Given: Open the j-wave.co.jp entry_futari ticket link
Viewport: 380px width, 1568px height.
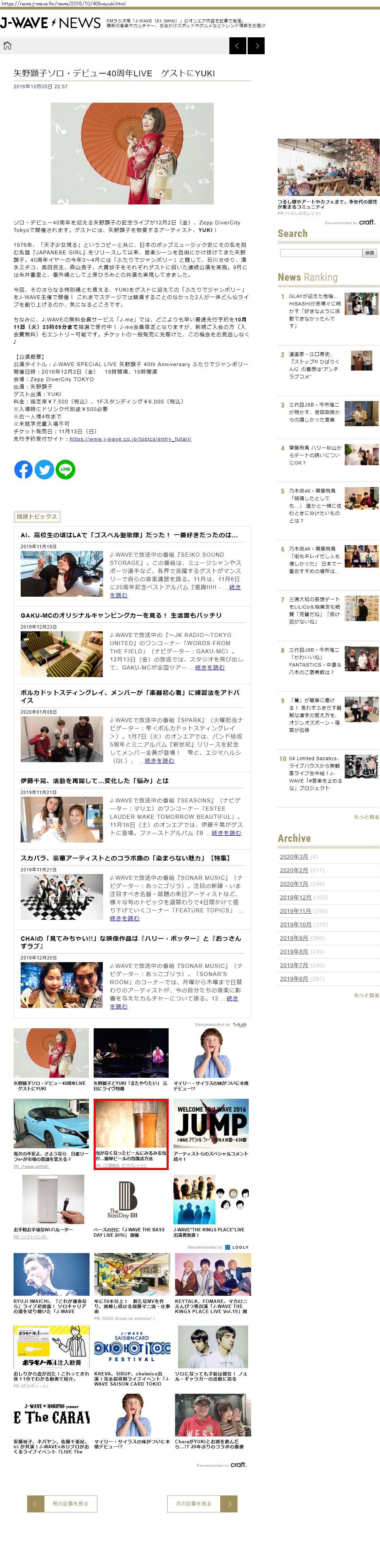Looking at the screenshot, I should [x=130, y=439].
